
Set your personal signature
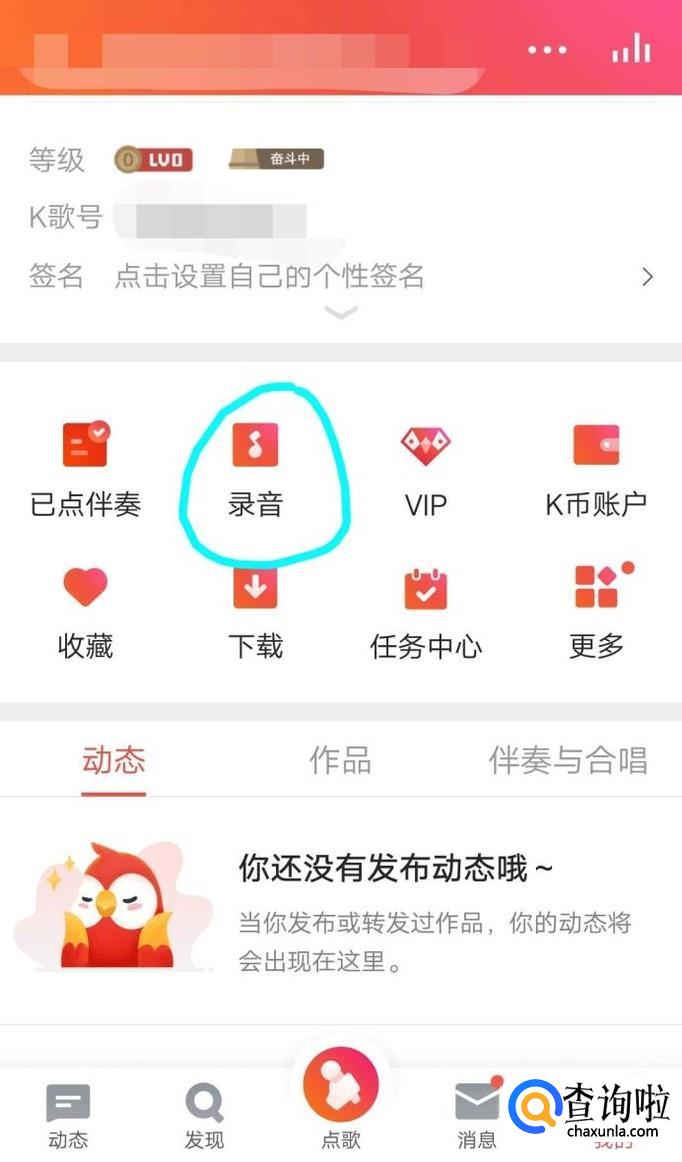(x=341, y=276)
